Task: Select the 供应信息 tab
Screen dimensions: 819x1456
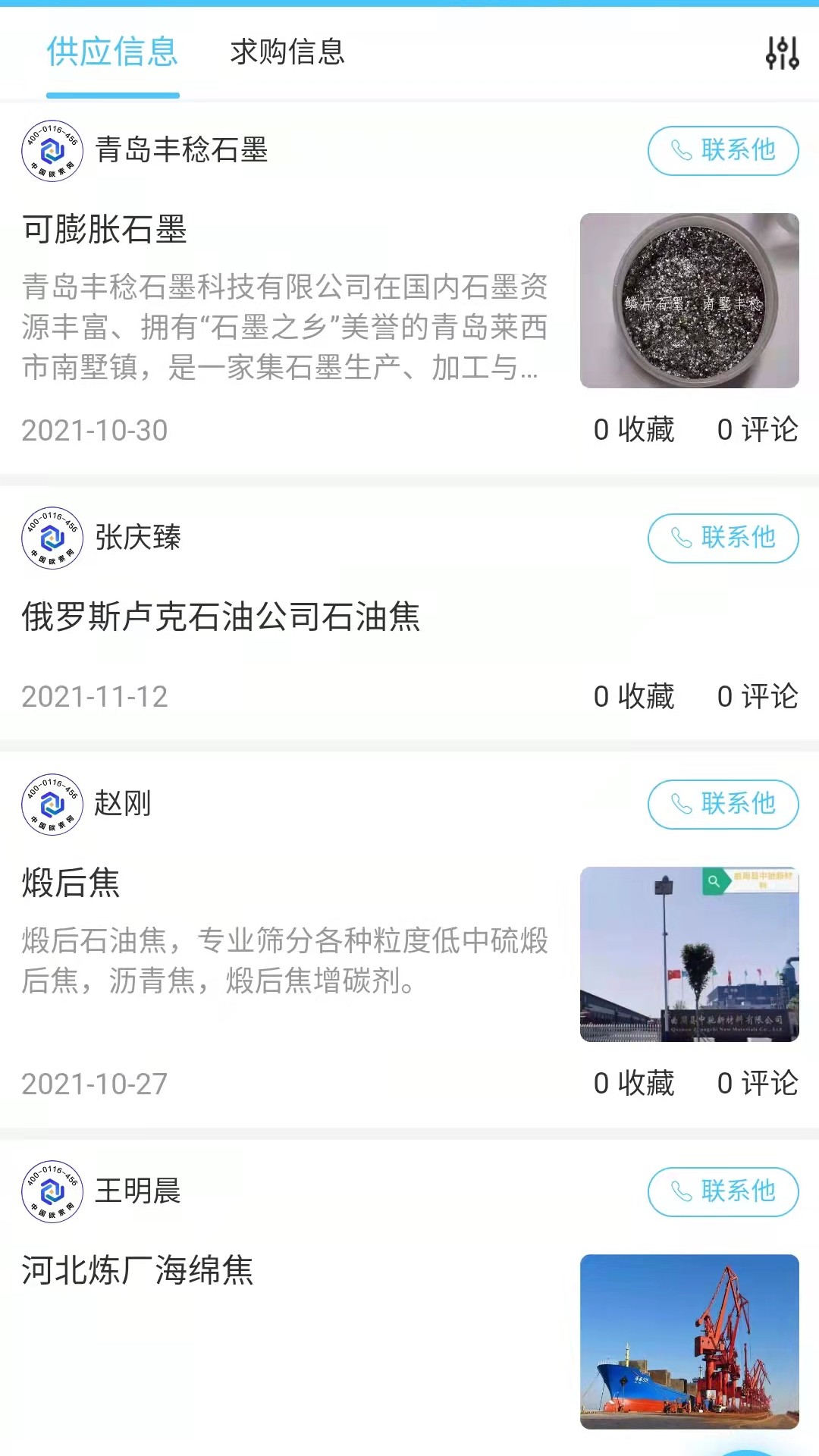Action: click(x=112, y=55)
